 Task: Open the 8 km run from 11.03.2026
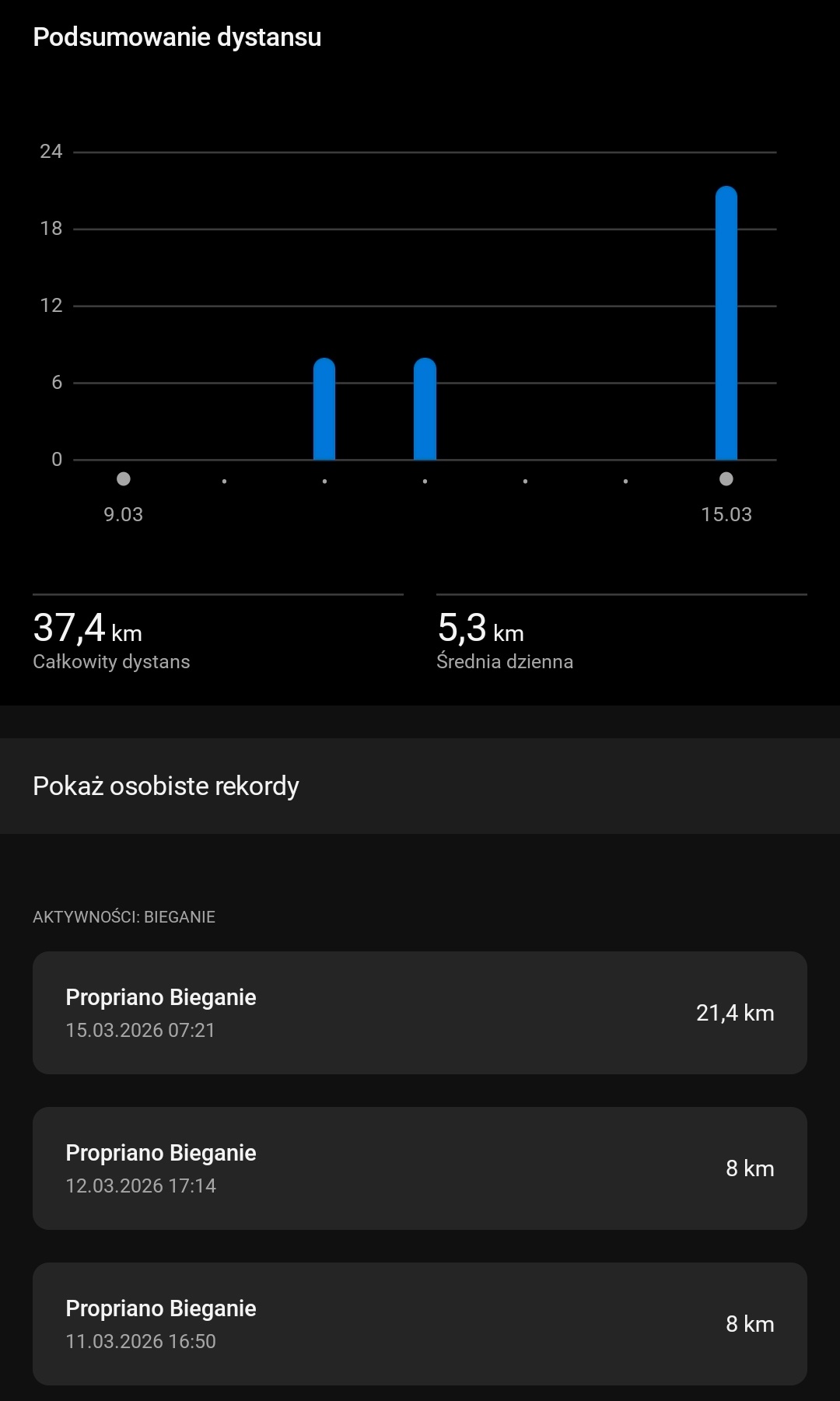[420, 1324]
